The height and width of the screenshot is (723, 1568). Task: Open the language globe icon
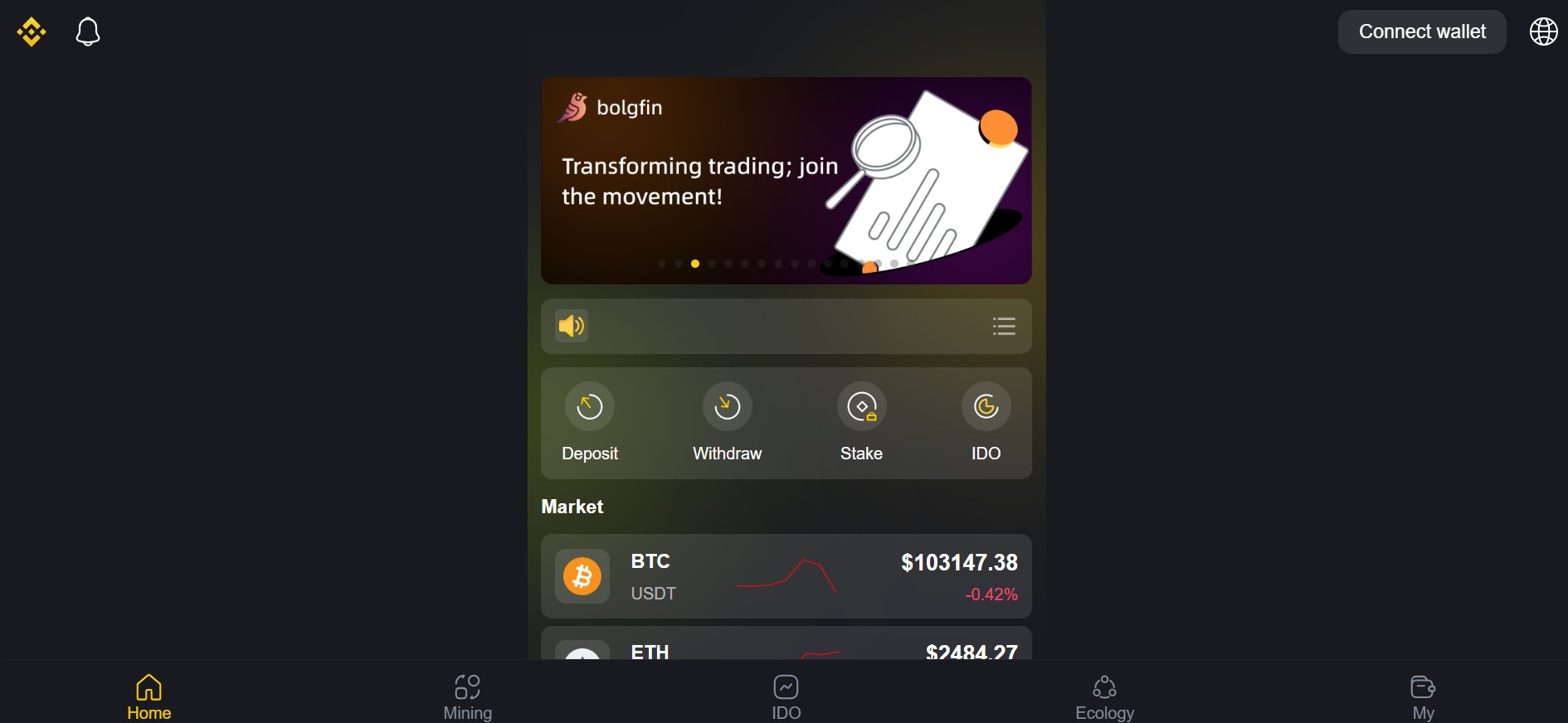tap(1543, 32)
